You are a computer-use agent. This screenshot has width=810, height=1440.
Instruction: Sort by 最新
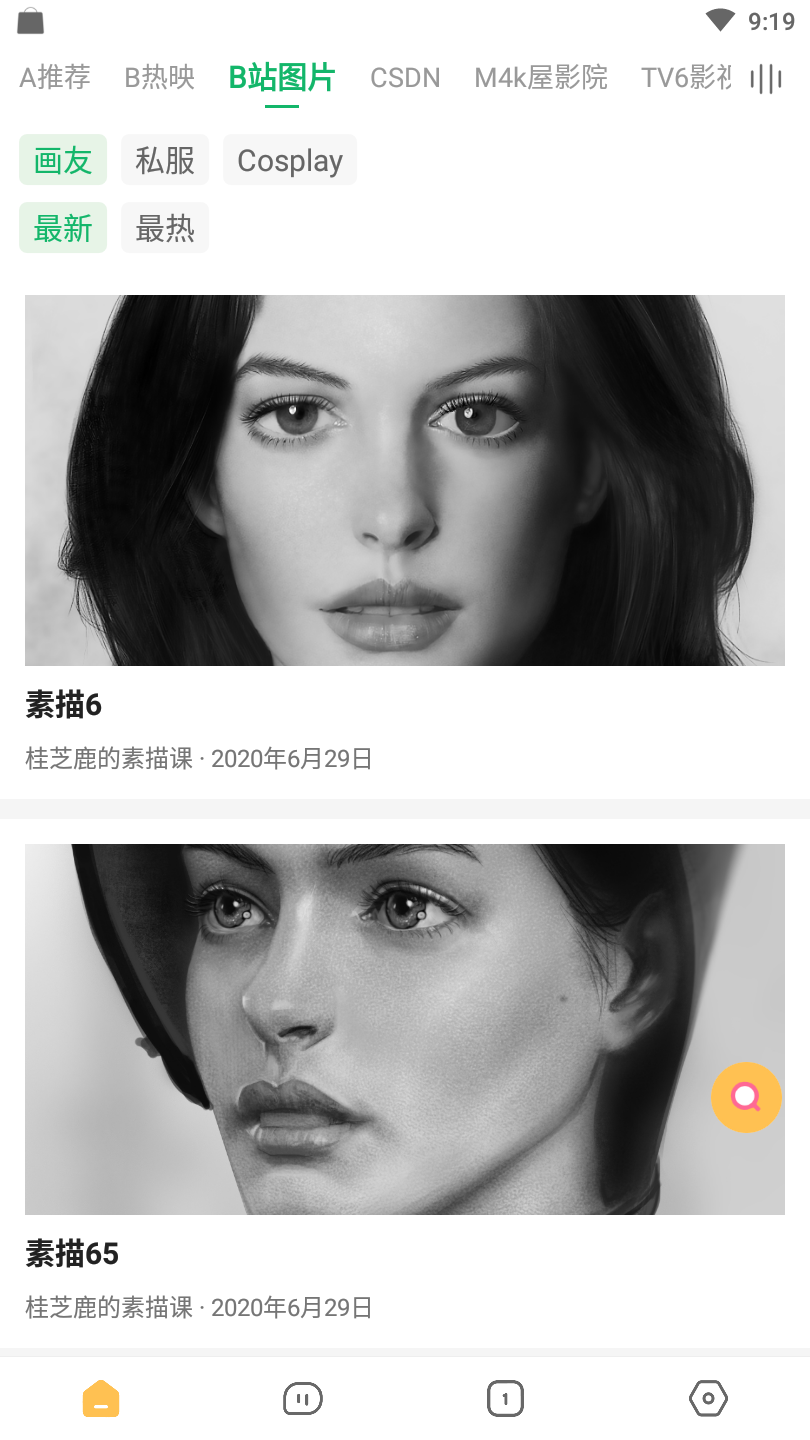tap(63, 228)
